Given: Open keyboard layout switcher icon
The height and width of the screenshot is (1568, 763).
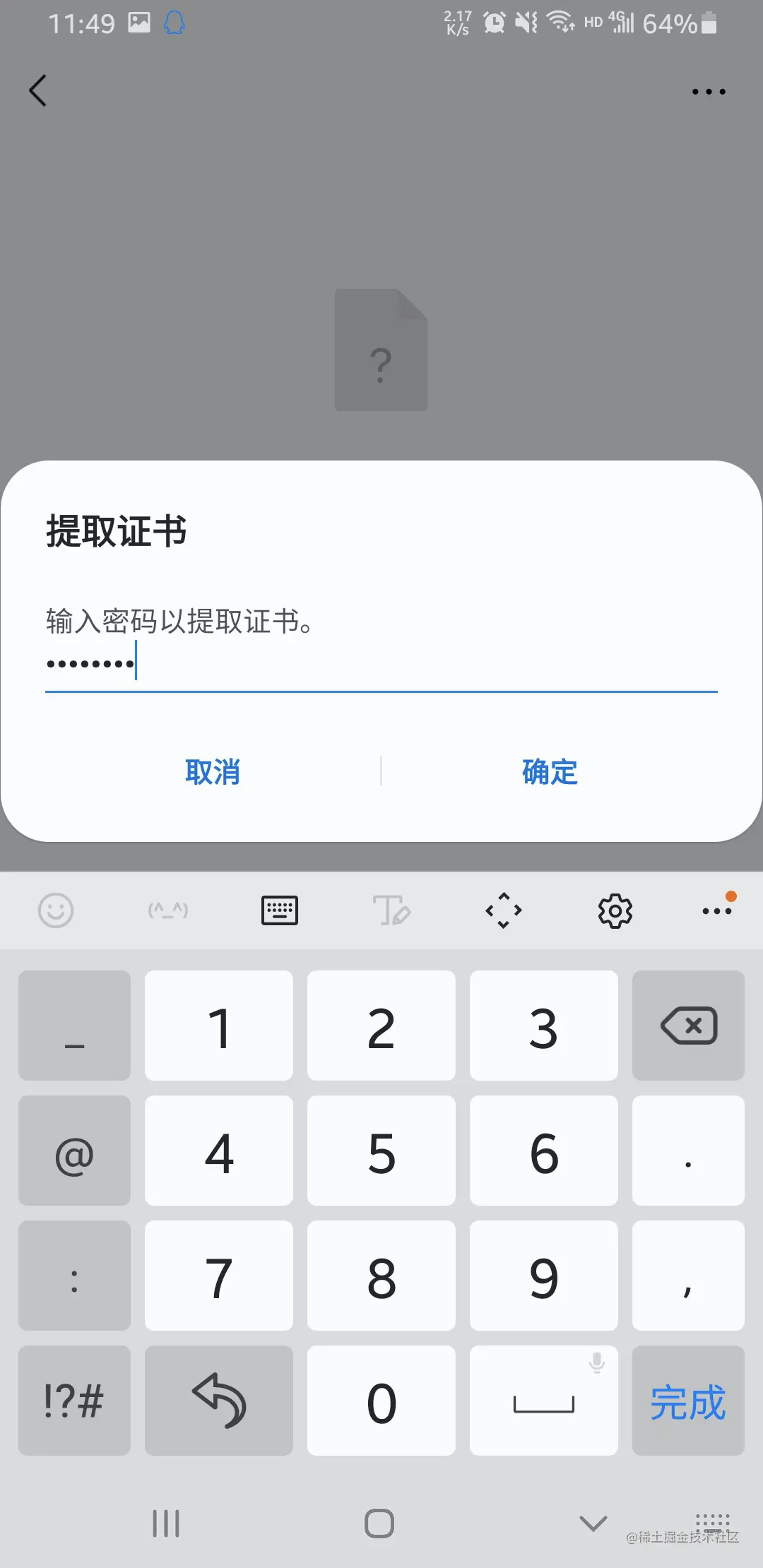Looking at the screenshot, I should 280,910.
